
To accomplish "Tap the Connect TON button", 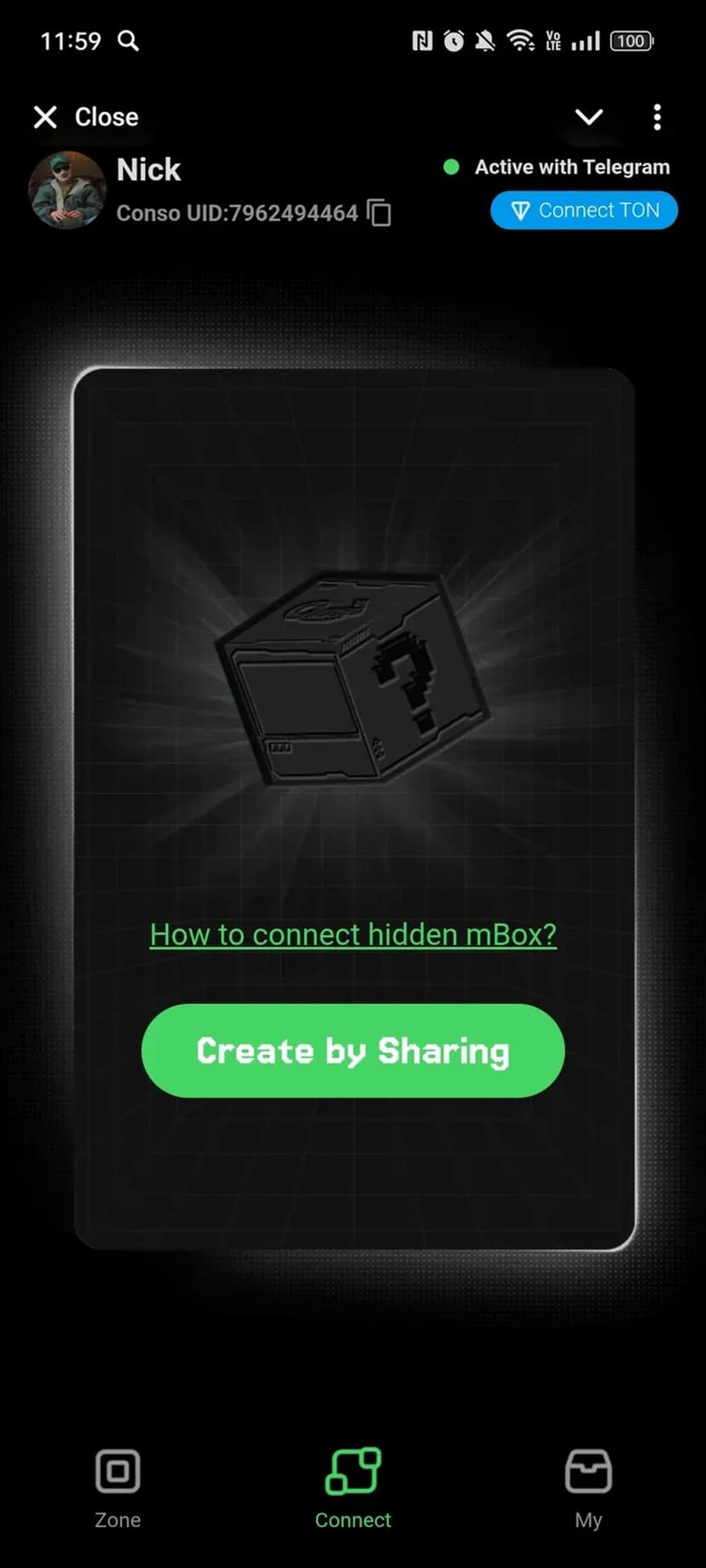I will pyautogui.click(x=584, y=210).
